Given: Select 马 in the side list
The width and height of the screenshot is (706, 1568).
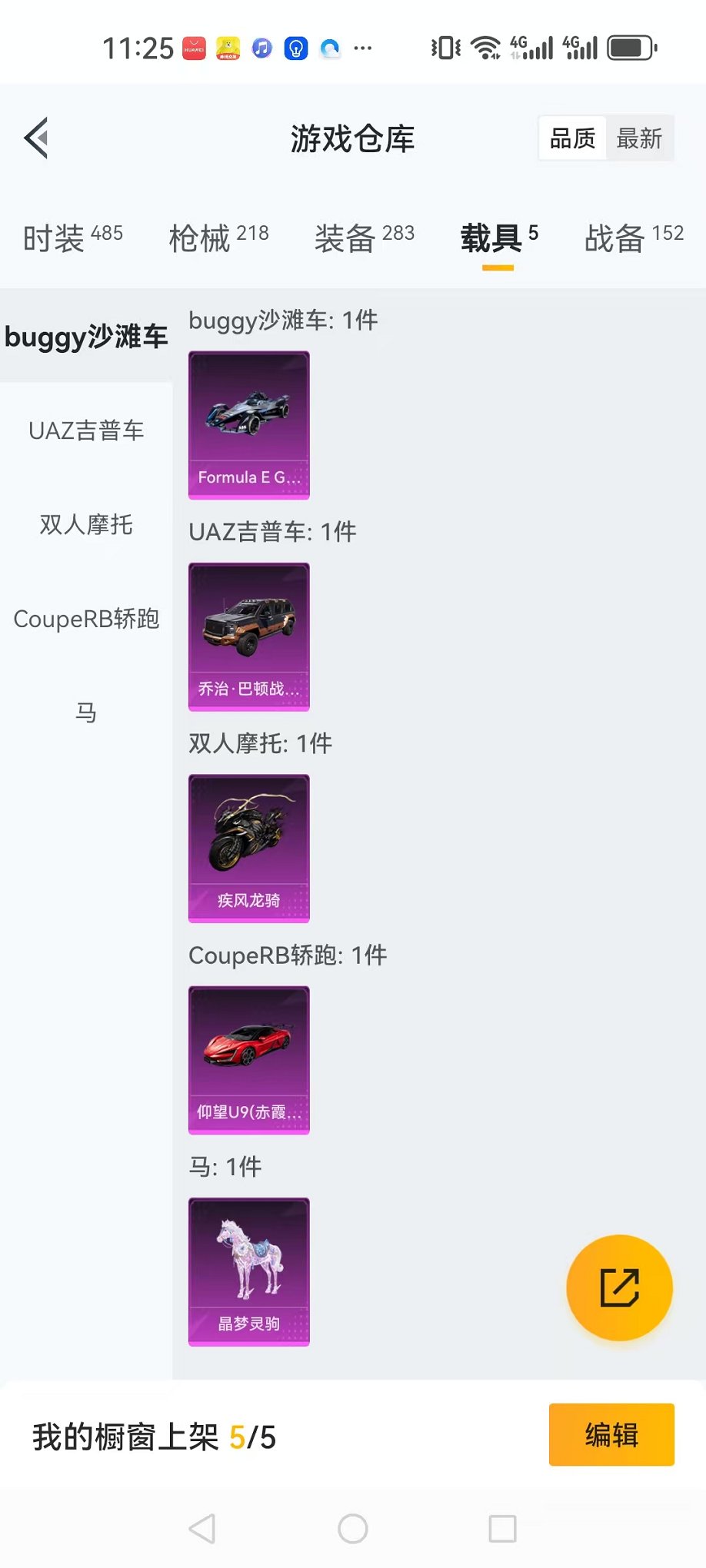Looking at the screenshot, I should click(x=86, y=713).
